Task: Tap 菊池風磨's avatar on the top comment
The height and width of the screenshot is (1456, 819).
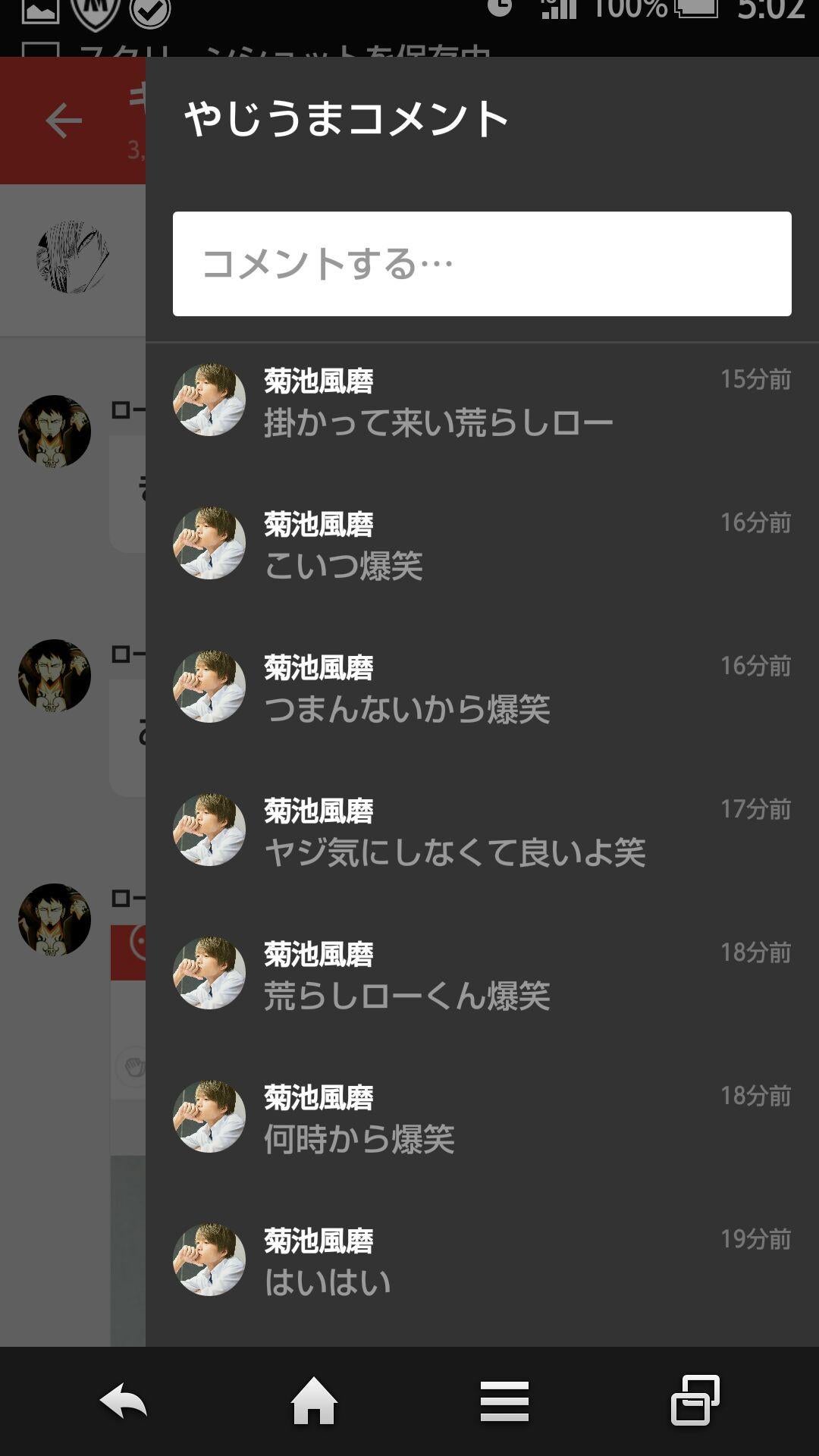Action: point(209,402)
